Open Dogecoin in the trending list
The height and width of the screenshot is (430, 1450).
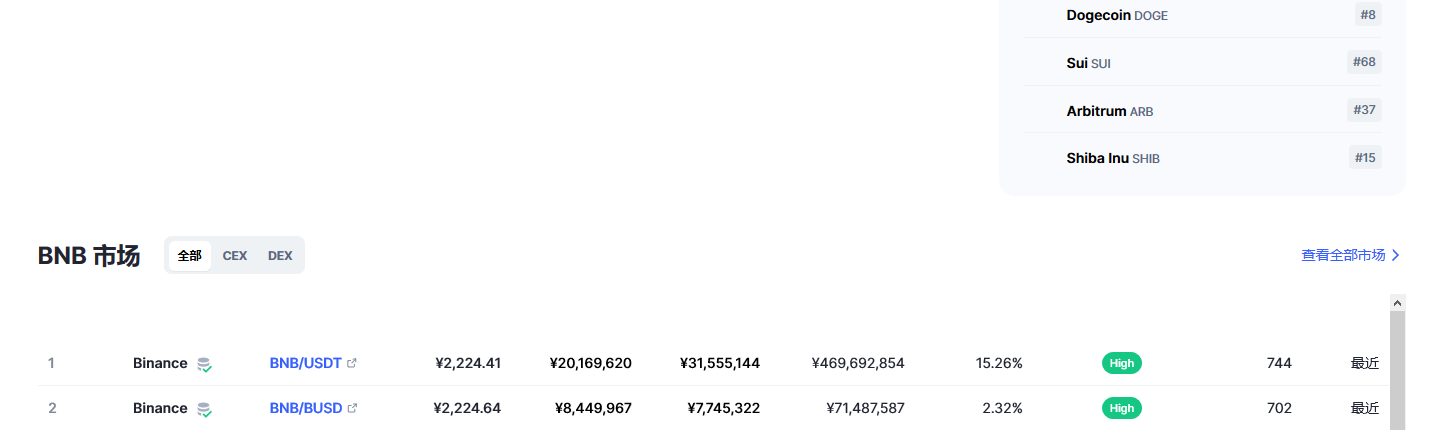(1117, 15)
